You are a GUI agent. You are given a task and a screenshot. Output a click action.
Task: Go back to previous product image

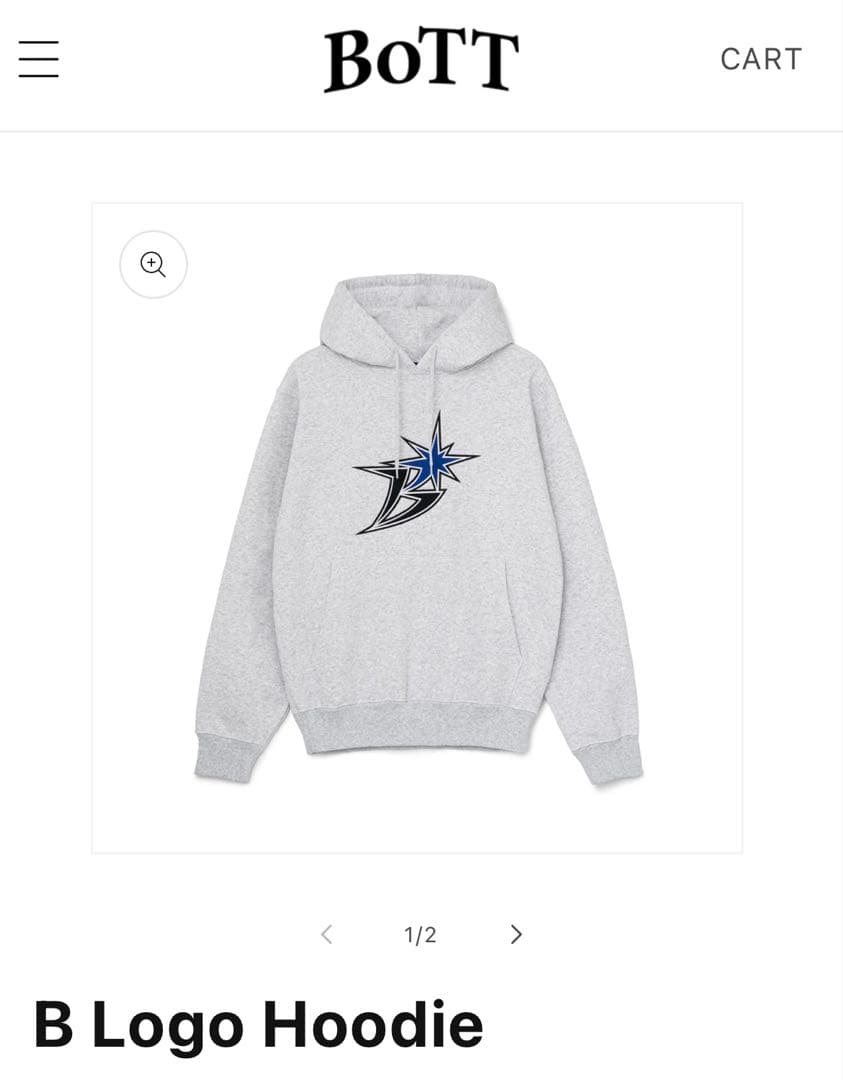[326, 934]
